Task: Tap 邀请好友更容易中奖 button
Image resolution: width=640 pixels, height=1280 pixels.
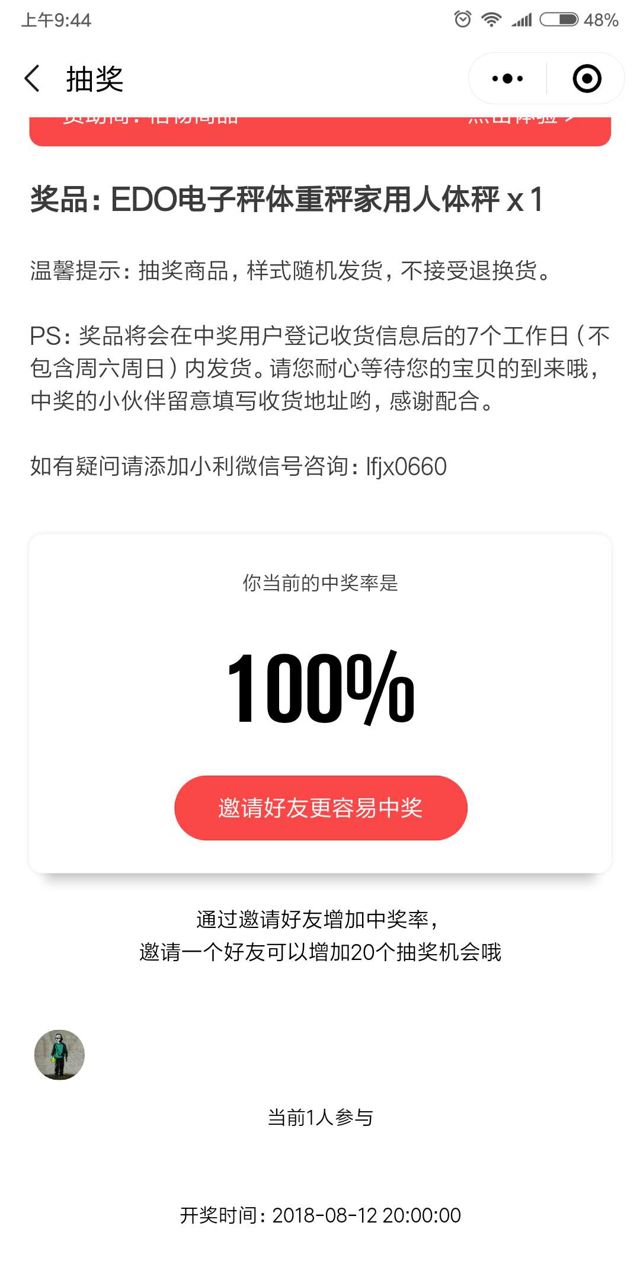Action: coord(320,808)
